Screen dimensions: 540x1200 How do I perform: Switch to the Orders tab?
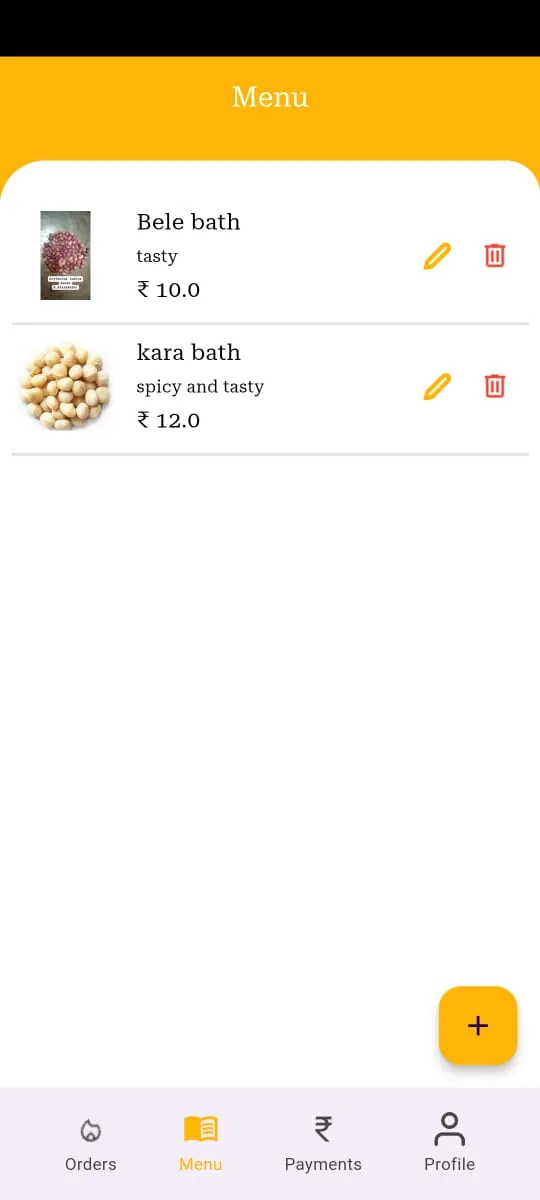point(91,1144)
